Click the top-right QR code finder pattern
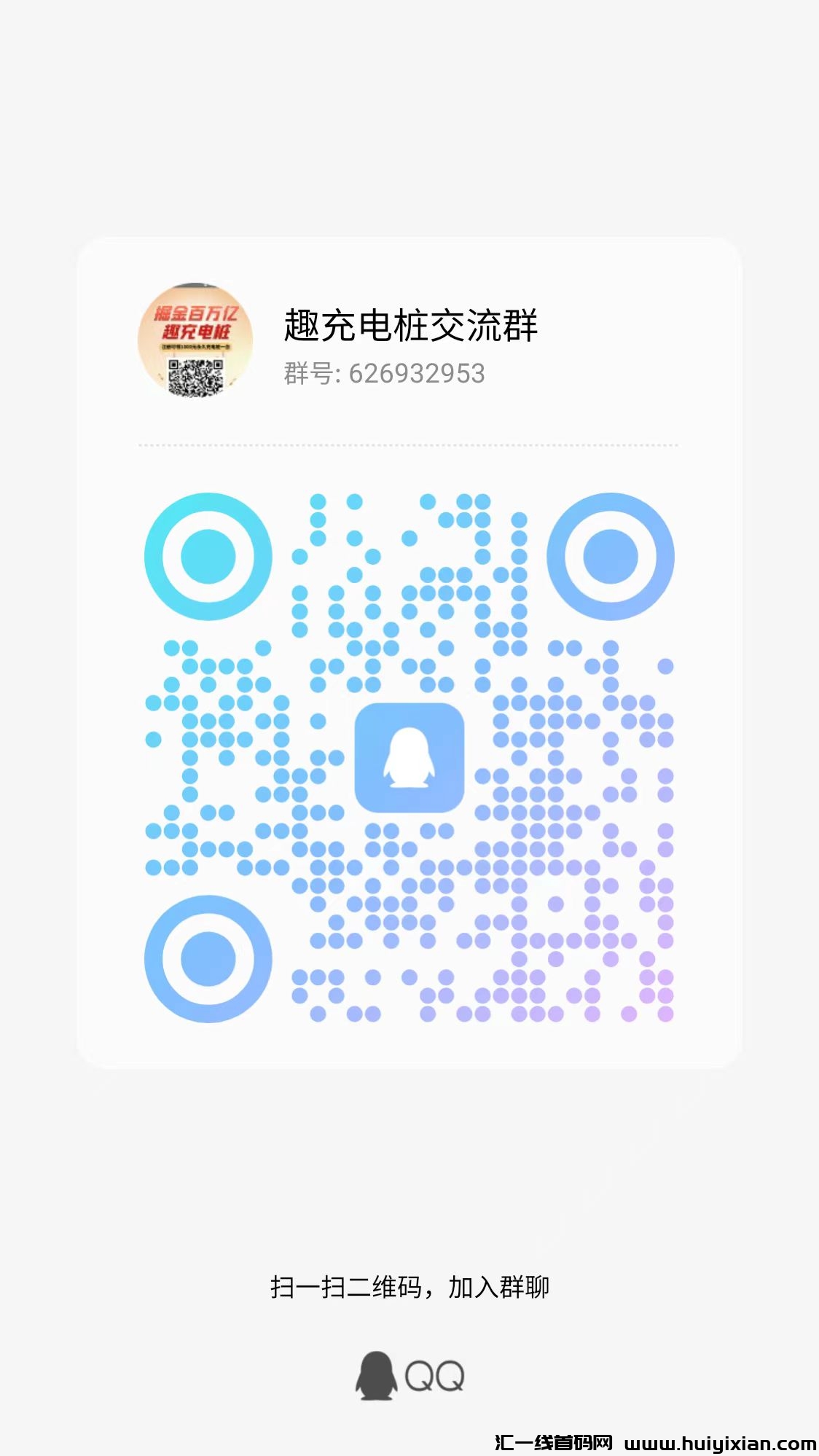 click(x=612, y=555)
